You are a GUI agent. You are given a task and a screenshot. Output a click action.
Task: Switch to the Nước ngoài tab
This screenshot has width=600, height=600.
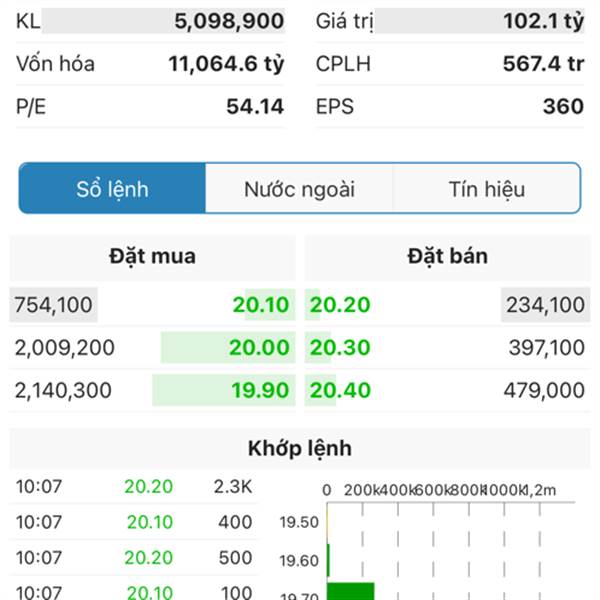(299, 189)
